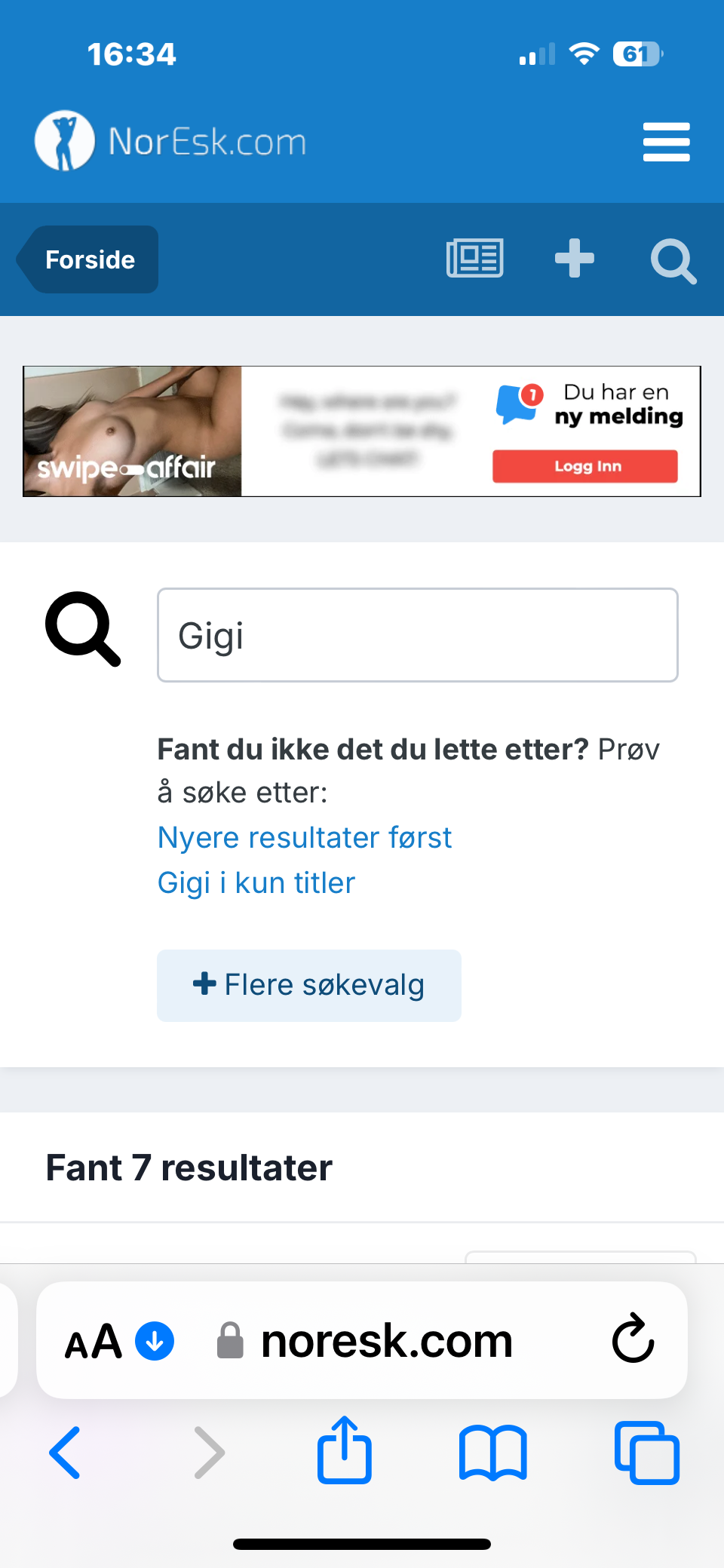Screen dimensions: 724x1568
Task: Tap the Logg Inn button in ad
Action: click(585, 466)
